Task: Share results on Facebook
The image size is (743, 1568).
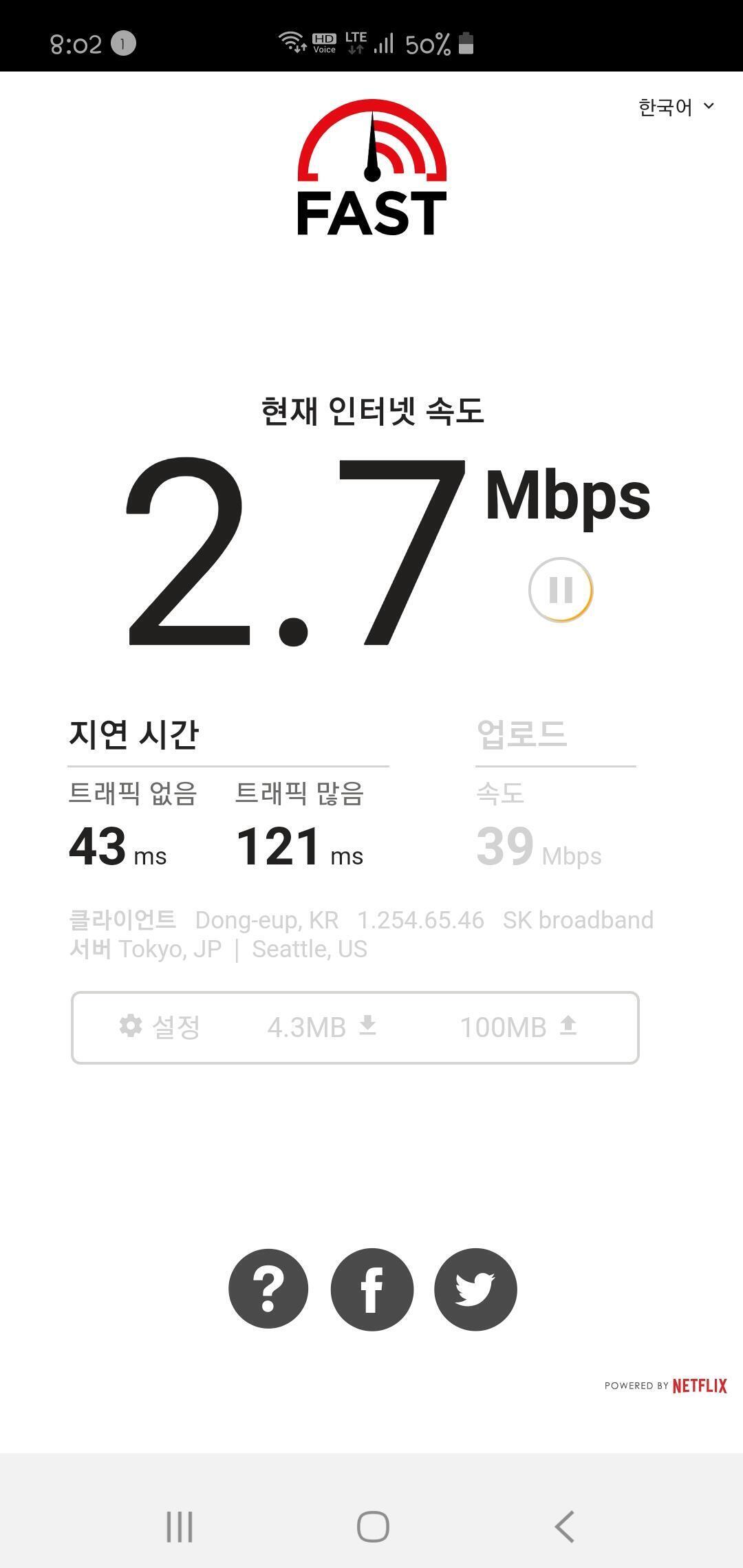Action: pyautogui.click(x=372, y=1289)
